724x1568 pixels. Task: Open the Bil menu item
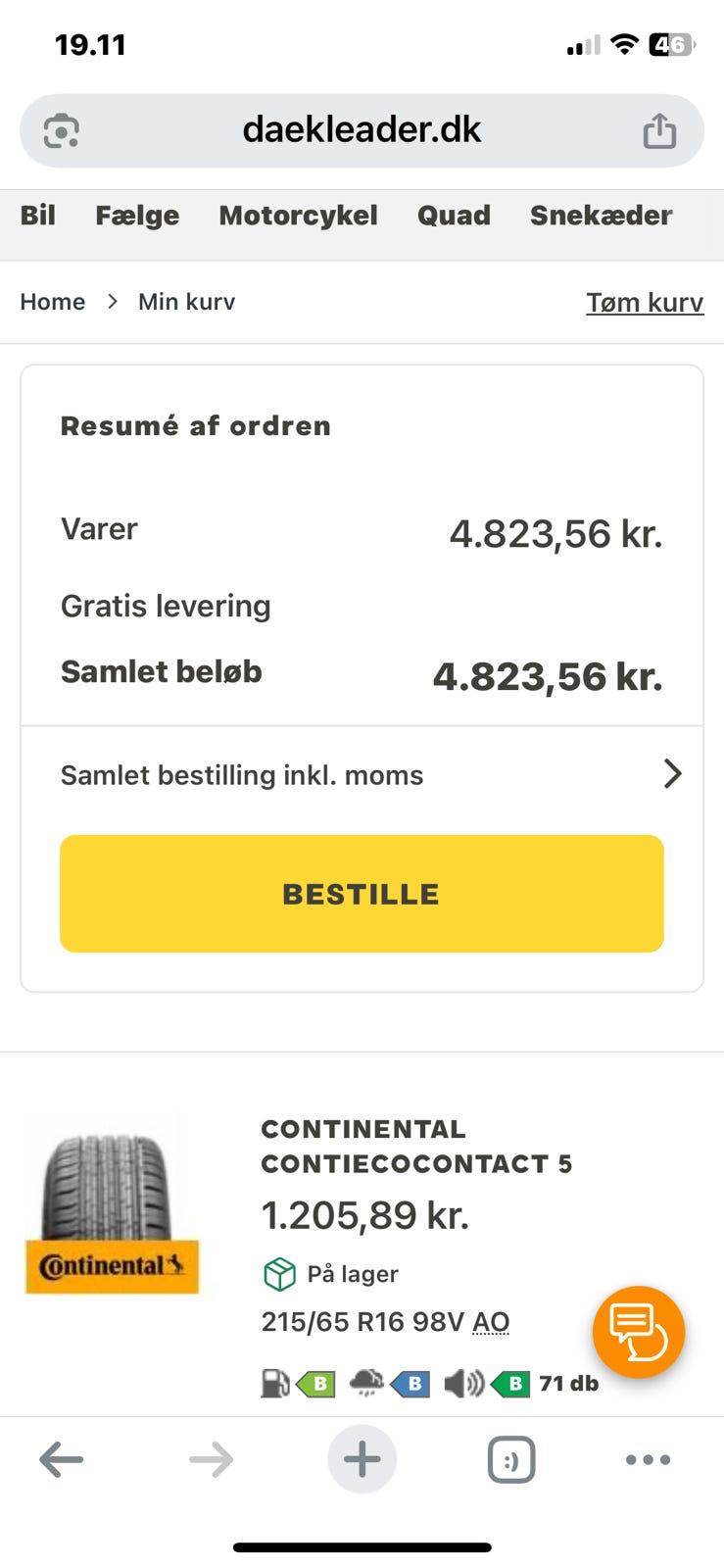pos(38,216)
